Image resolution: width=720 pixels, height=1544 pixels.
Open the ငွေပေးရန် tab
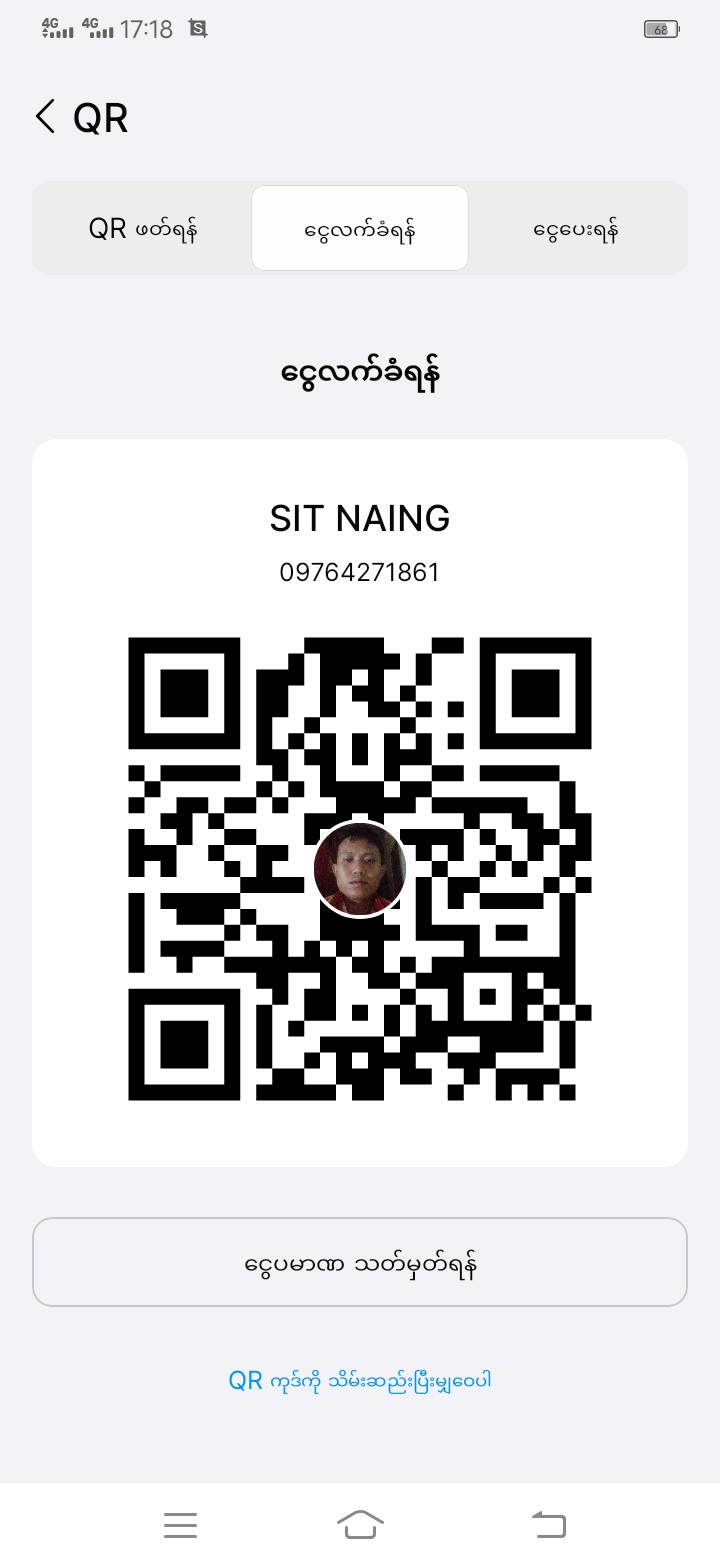click(577, 229)
